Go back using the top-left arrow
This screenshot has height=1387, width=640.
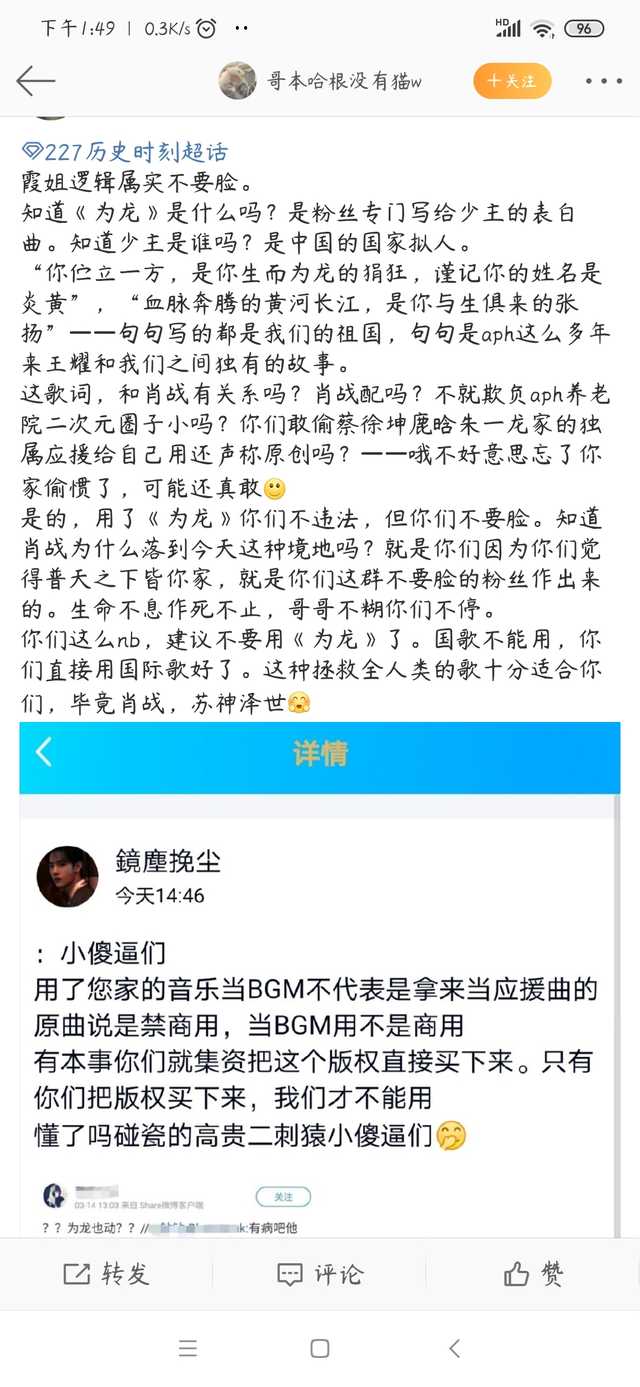click(35, 80)
